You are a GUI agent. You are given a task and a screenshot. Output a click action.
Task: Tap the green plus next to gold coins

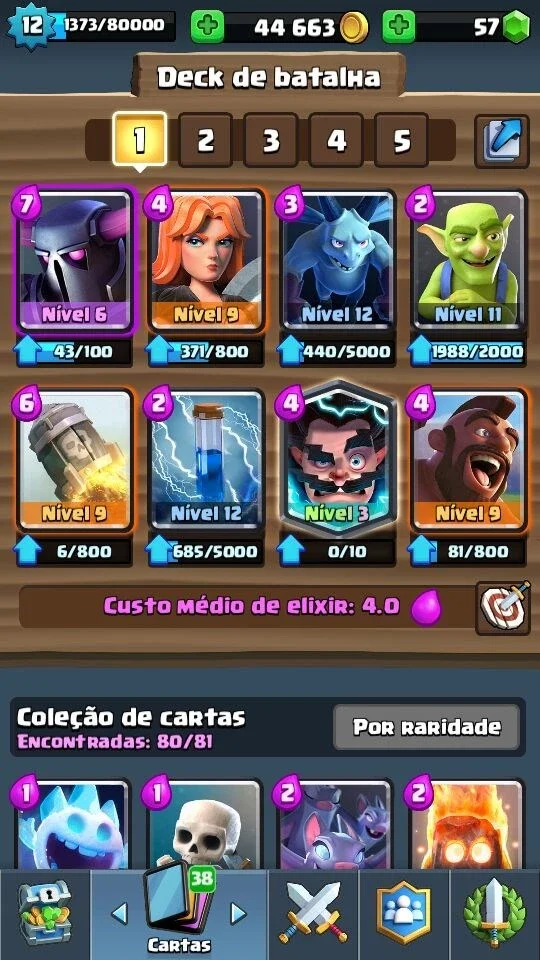tap(208, 27)
